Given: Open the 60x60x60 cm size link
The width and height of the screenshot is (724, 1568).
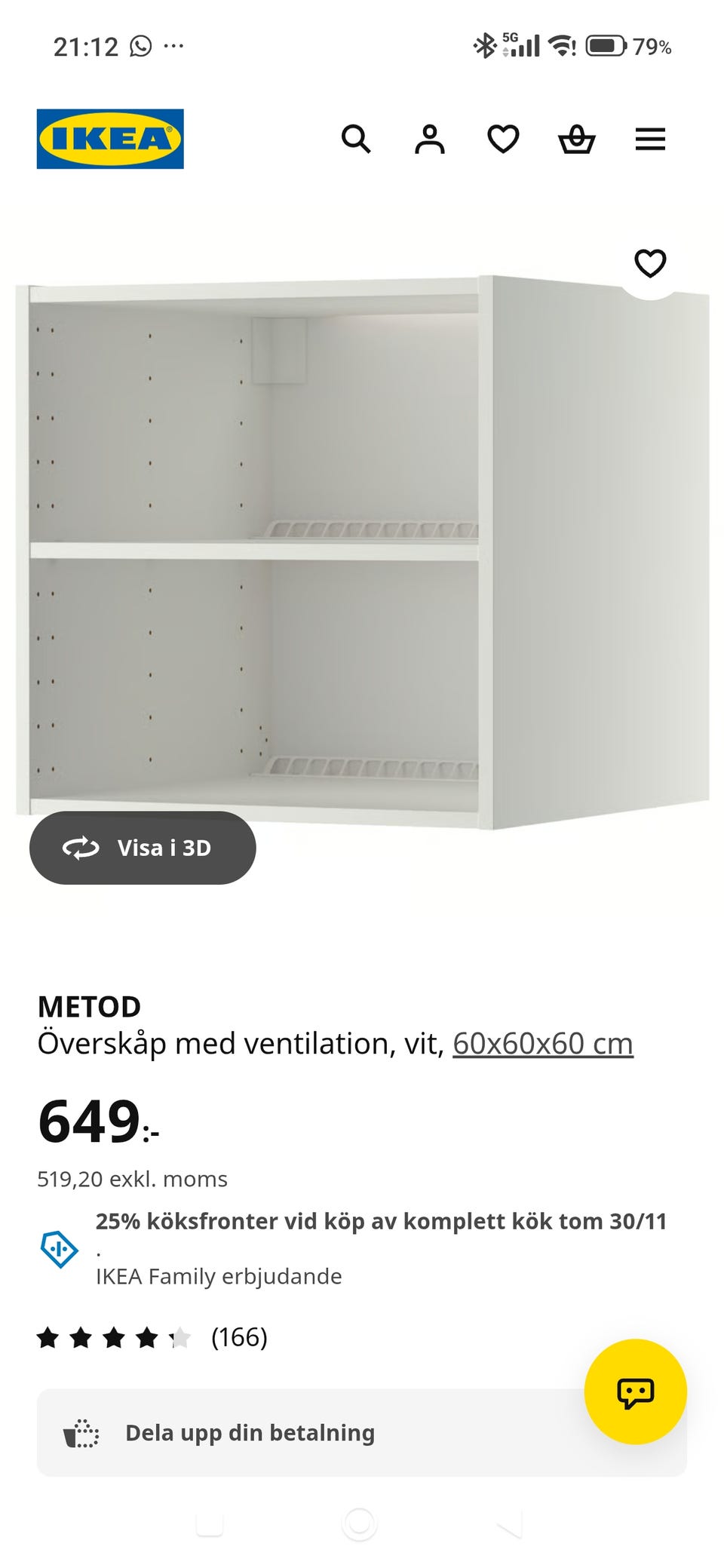Looking at the screenshot, I should coord(542,1044).
